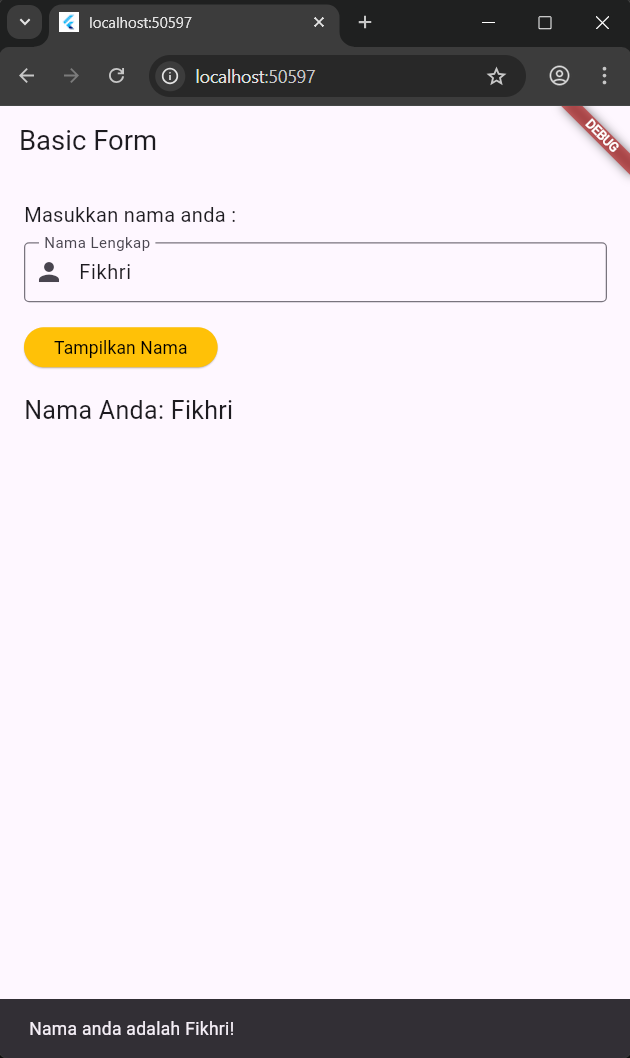
Task: Open the browser overflow menu
Action: click(604, 76)
